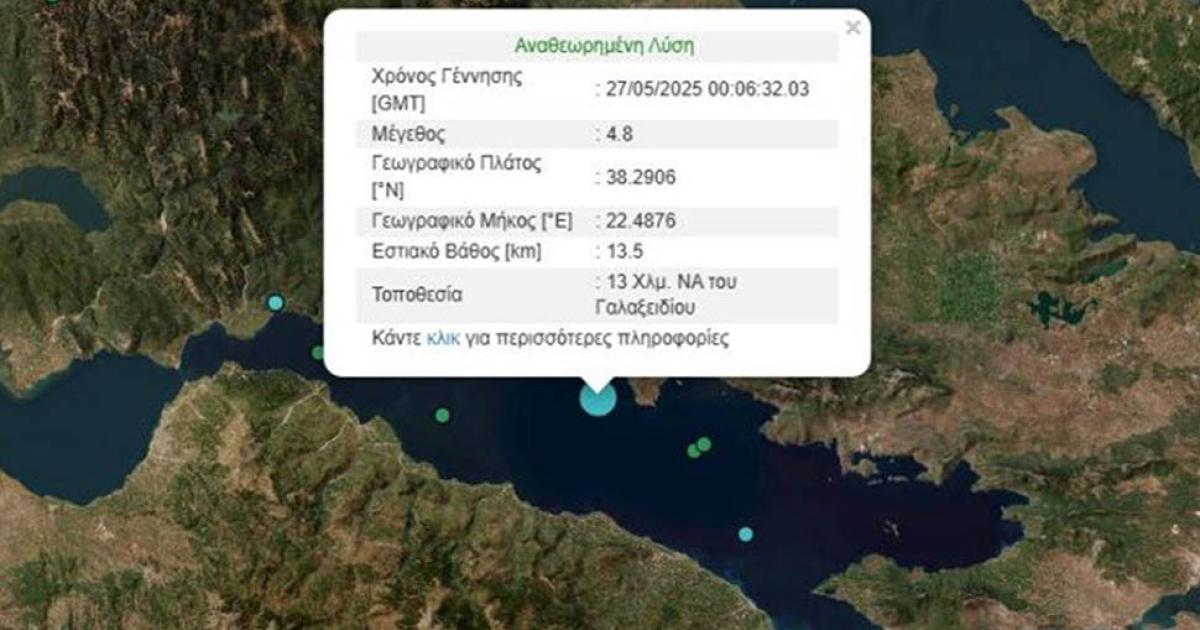1200x630 pixels.
Task: Select the large cyan earthquake marker
Action: 598,398
